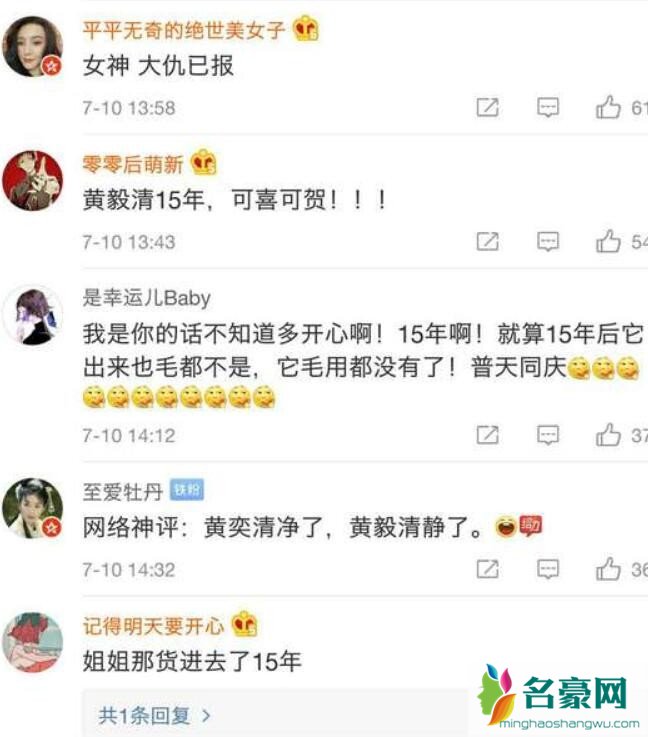The width and height of the screenshot is (648, 737).
Task: Open 平平无奇的绝世美女子's profile avatar
Action: click(x=33, y=46)
